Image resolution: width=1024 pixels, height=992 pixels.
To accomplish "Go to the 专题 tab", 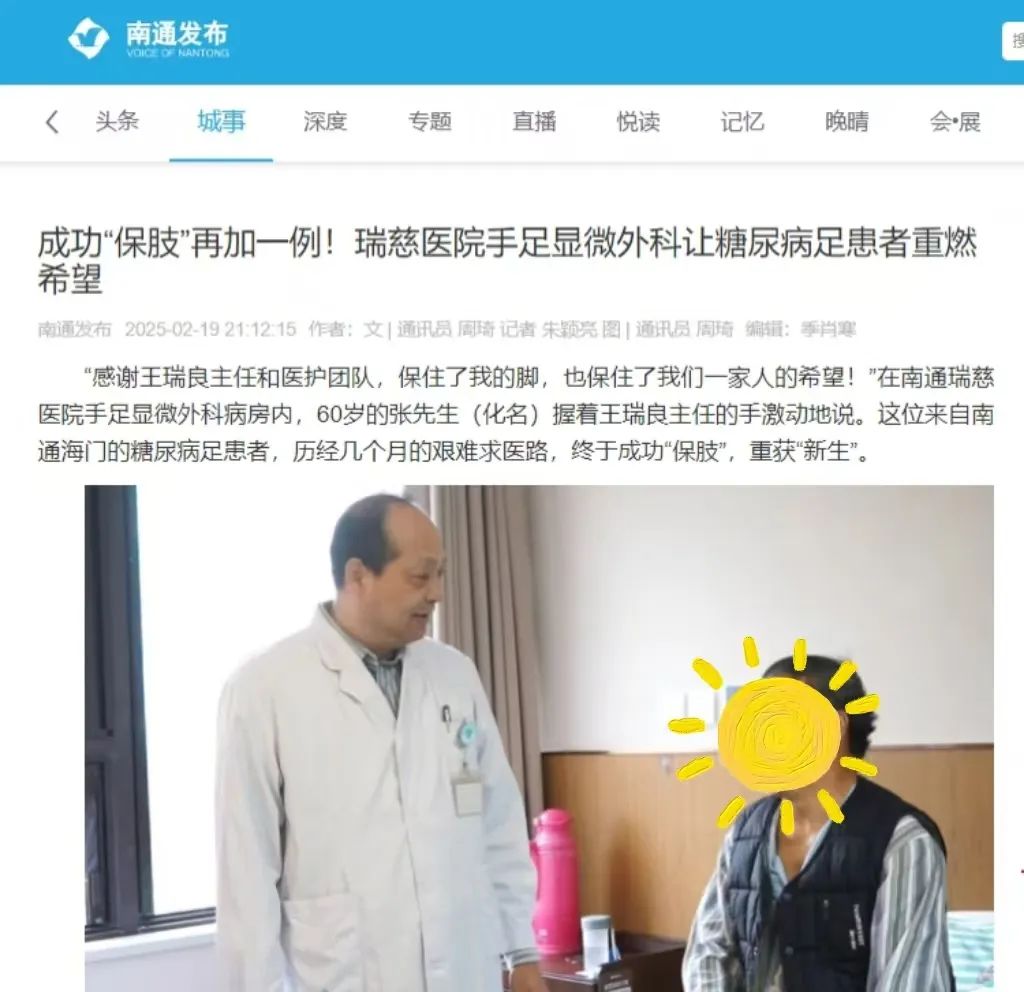I will (429, 122).
